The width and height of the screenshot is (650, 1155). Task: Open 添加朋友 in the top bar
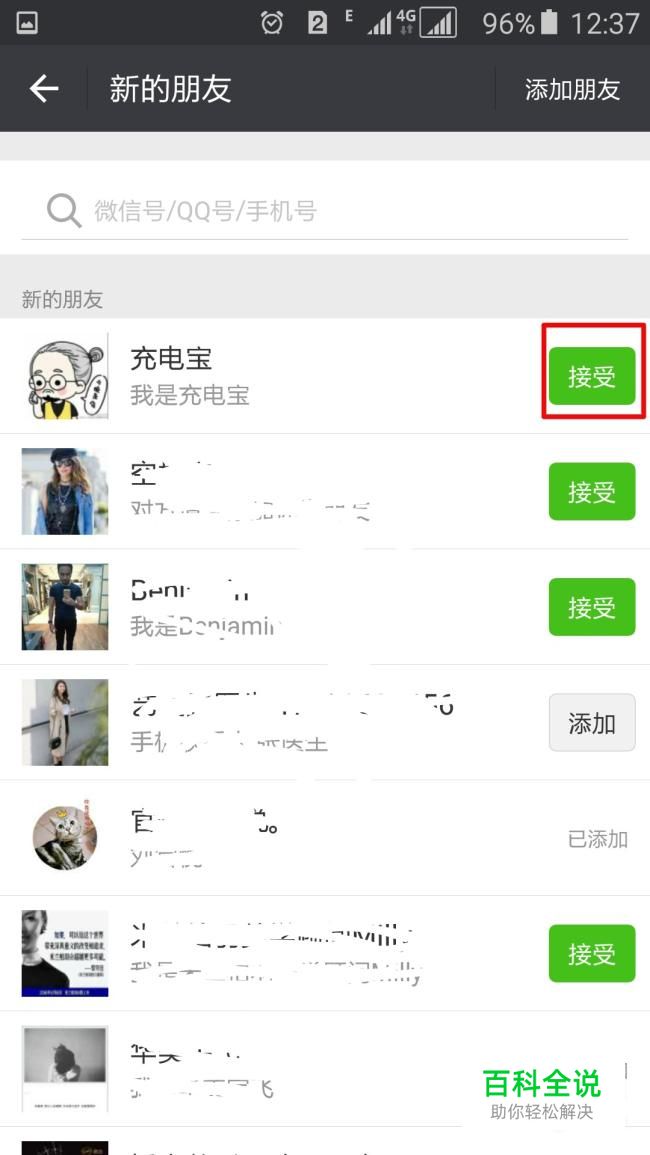pyautogui.click(x=572, y=90)
